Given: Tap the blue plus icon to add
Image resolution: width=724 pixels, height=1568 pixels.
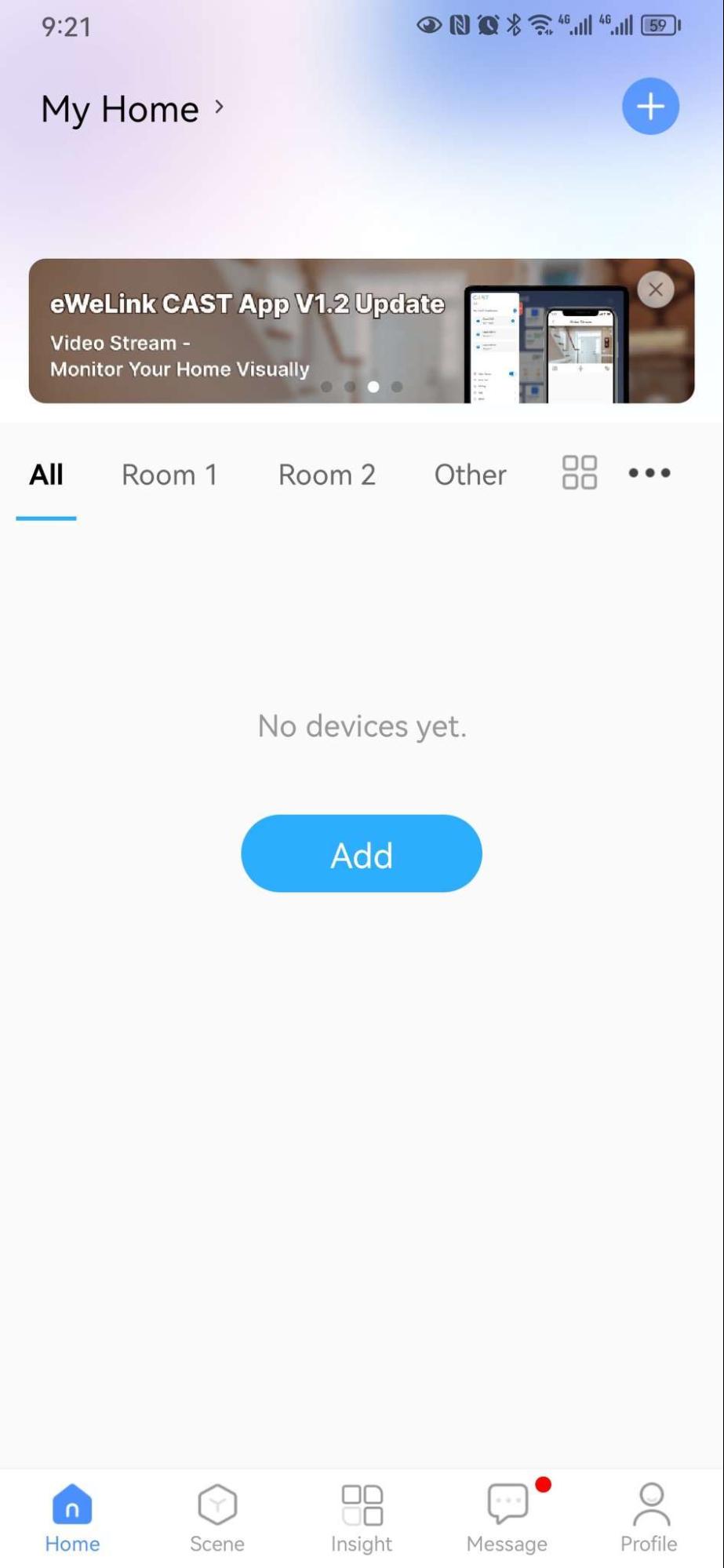Looking at the screenshot, I should point(650,107).
